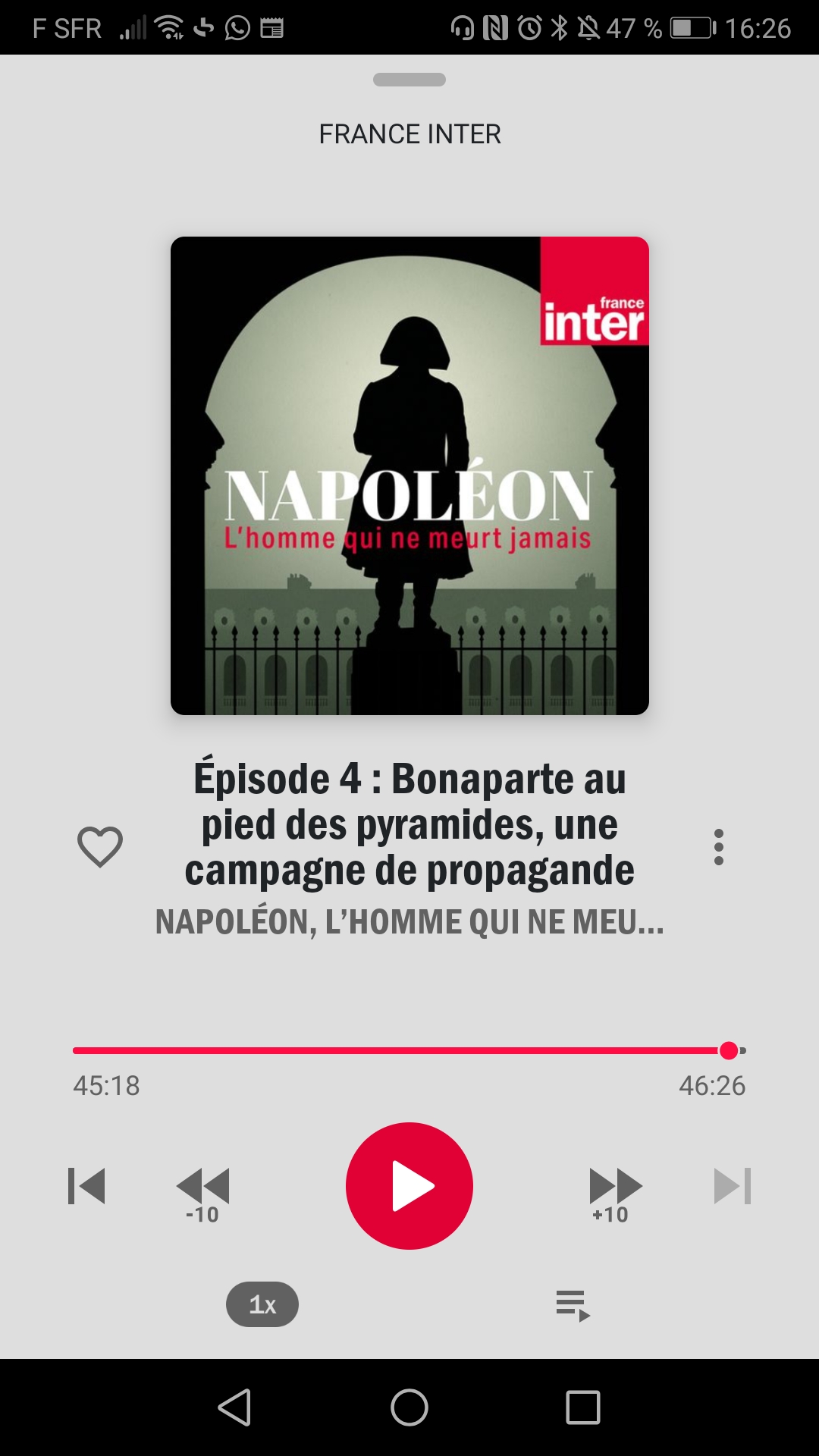
Task: Go to the previous track
Action: pyautogui.click(x=86, y=1186)
